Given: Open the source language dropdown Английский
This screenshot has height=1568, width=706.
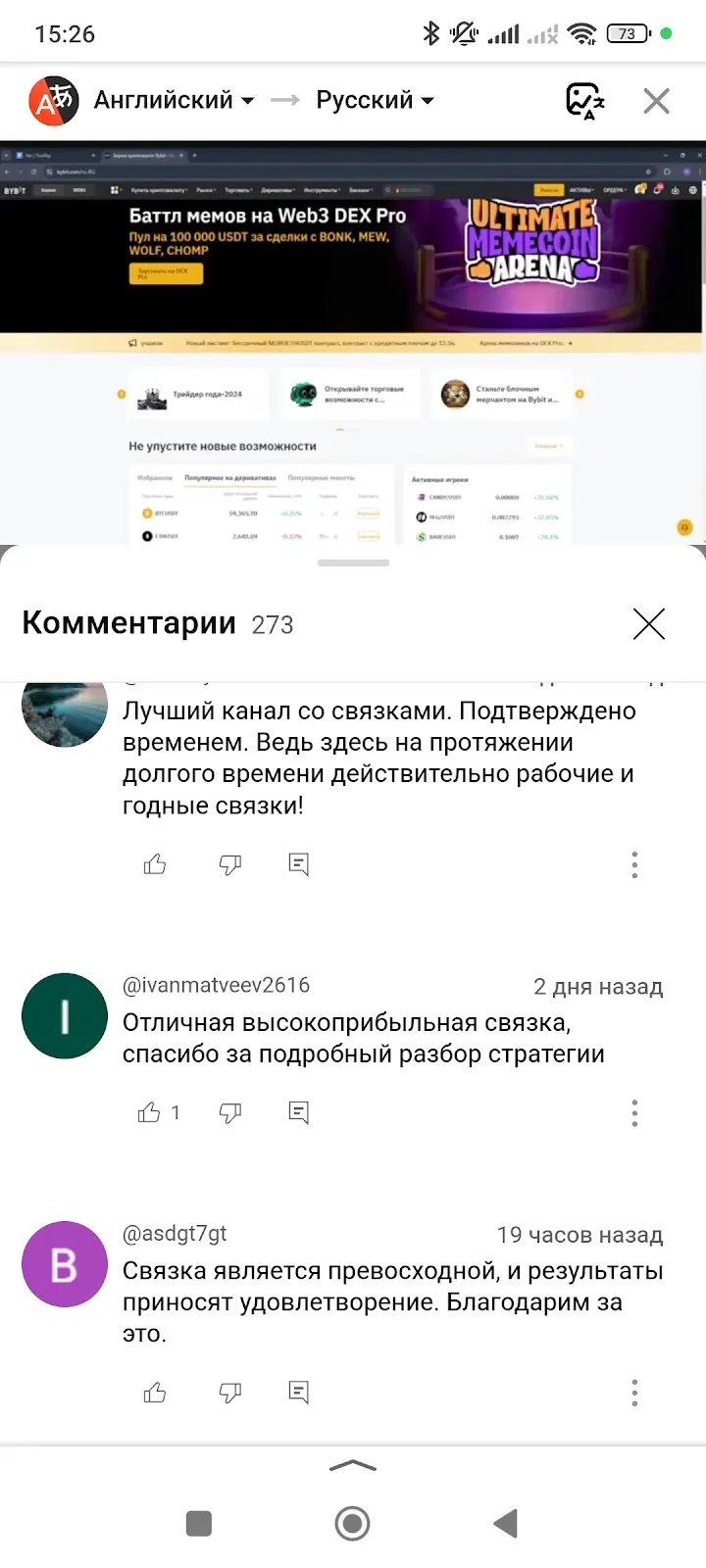Looking at the screenshot, I should [174, 100].
